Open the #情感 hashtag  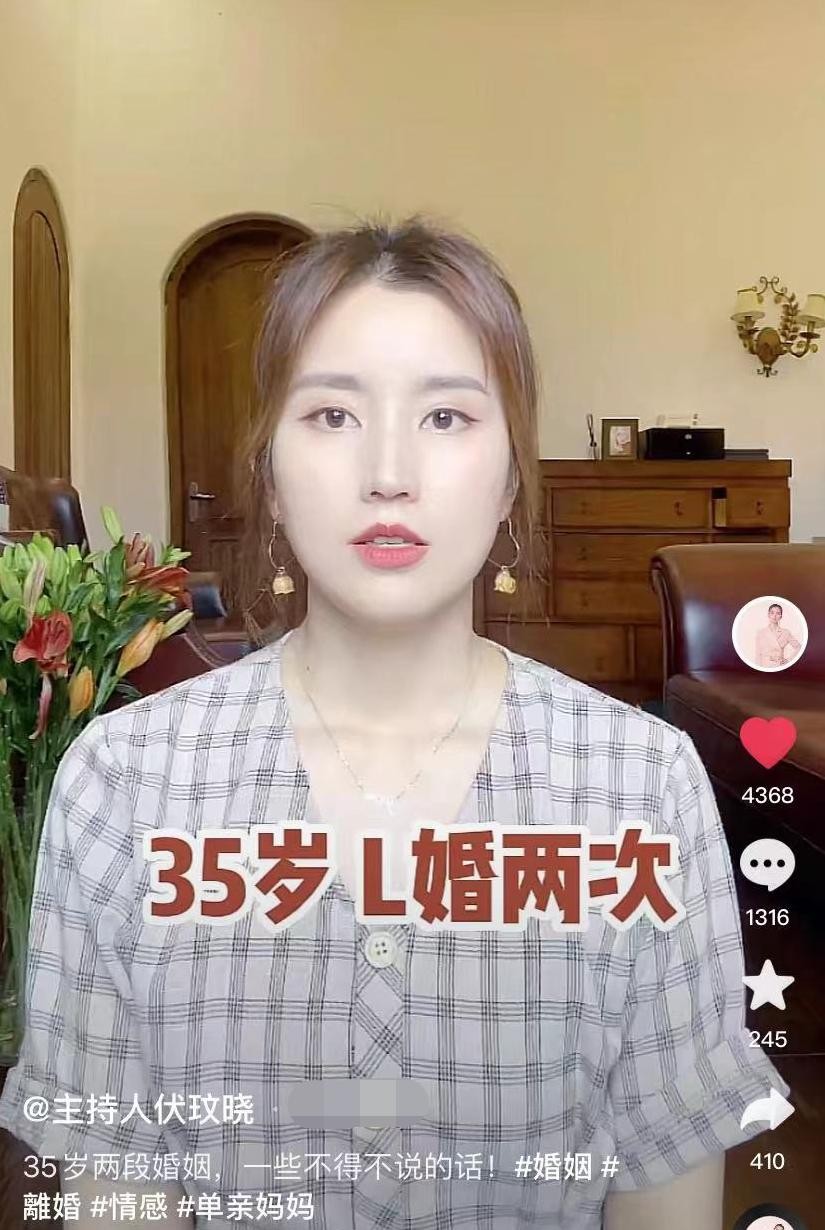[129, 1206]
